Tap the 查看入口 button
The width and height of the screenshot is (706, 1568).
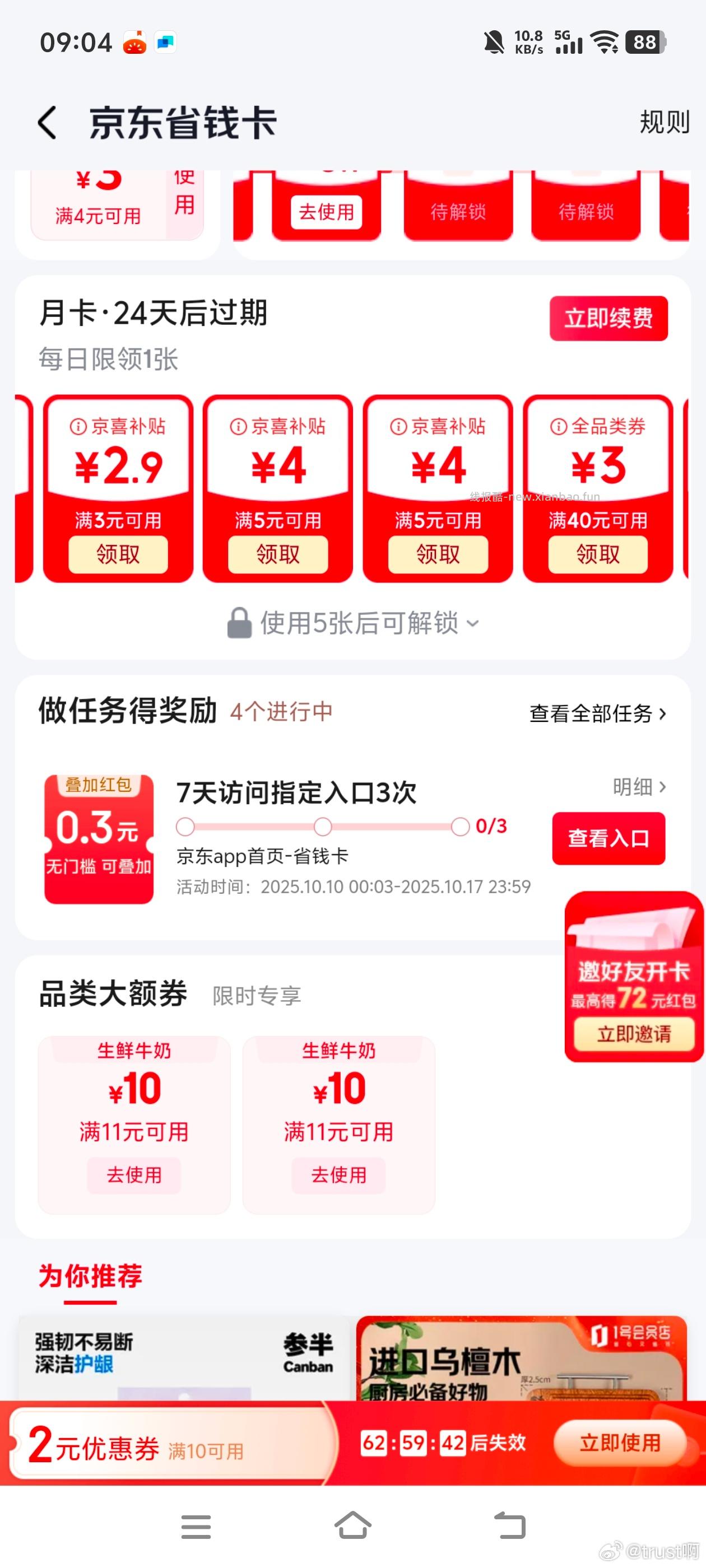pos(609,838)
